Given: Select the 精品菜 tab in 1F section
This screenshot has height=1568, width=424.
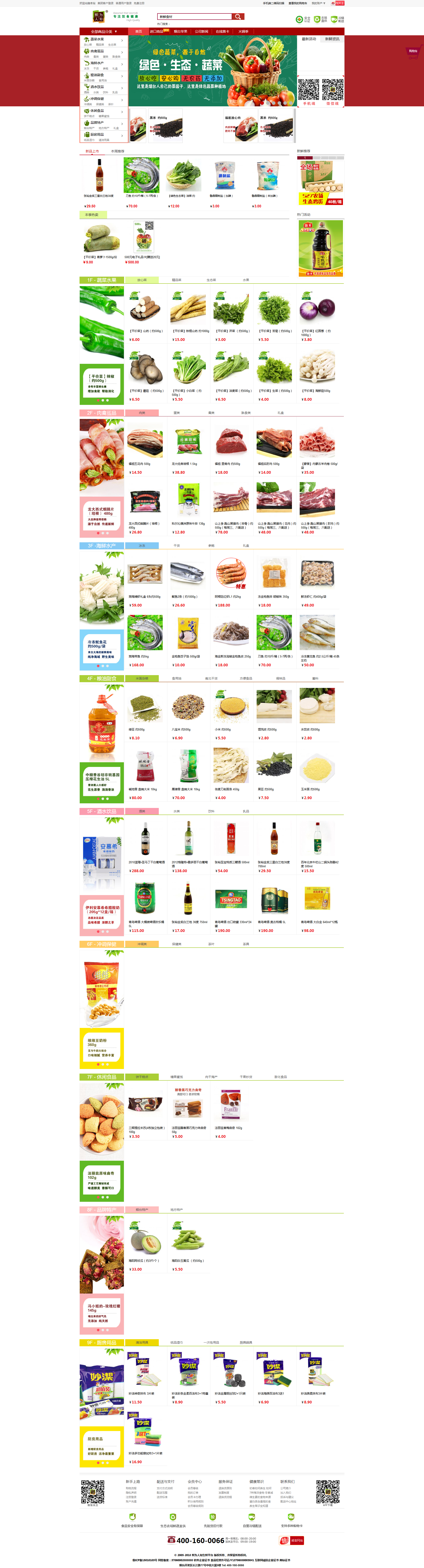Looking at the screenshot, I should click(177, 280).
